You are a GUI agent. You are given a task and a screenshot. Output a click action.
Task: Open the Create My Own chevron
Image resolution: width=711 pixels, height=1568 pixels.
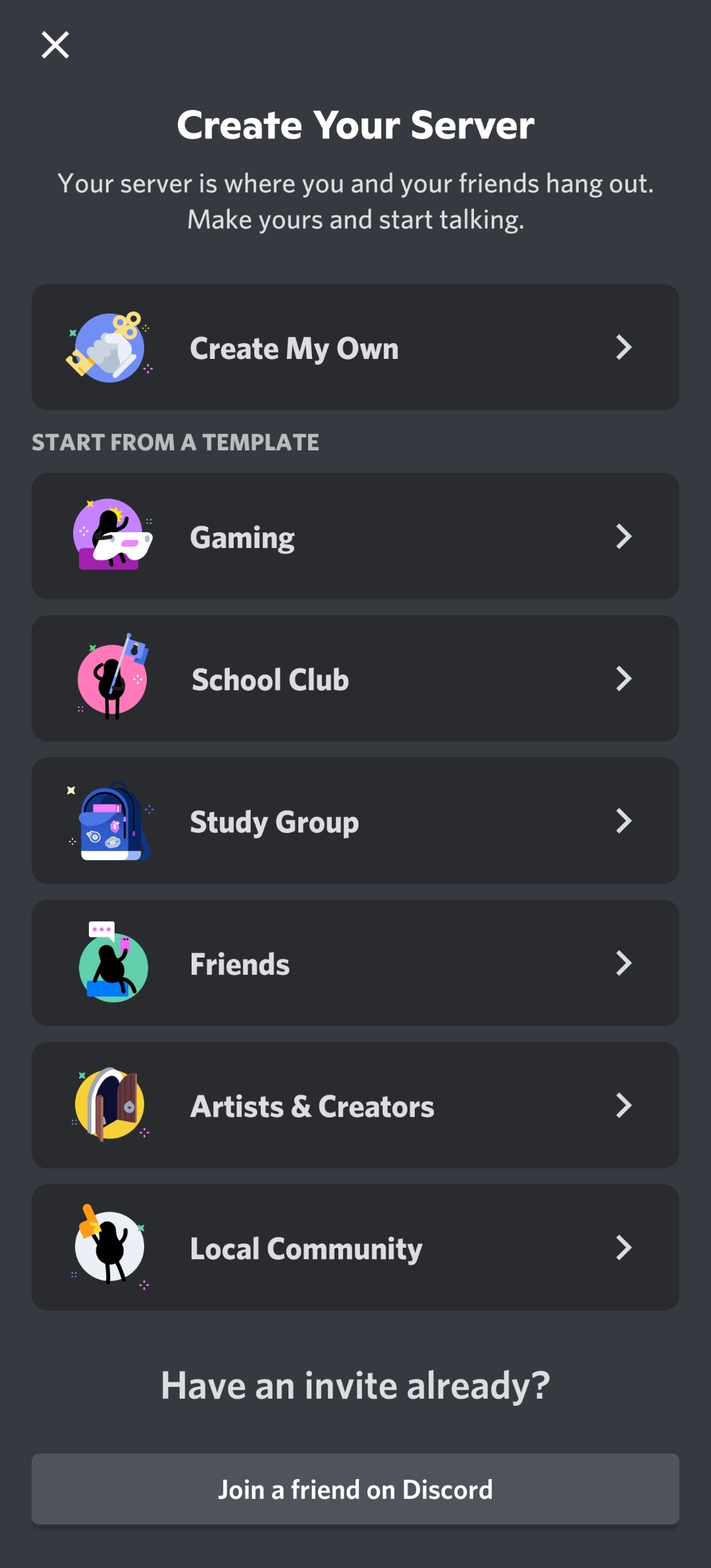(x=624, y=348)
